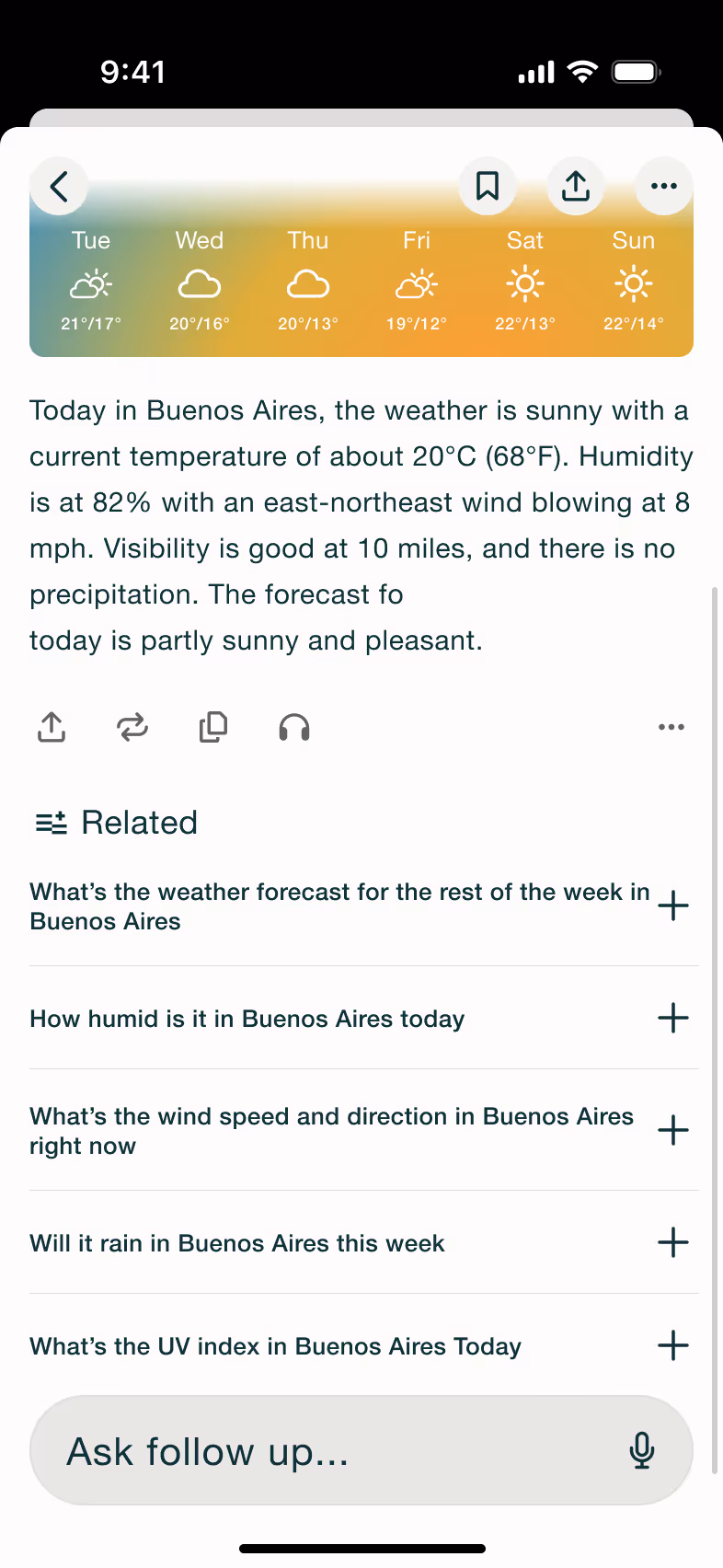Viewport: 723px width, 1568px height.
Task: Bookmark this weather thread
Action: [x=488, y=186]
